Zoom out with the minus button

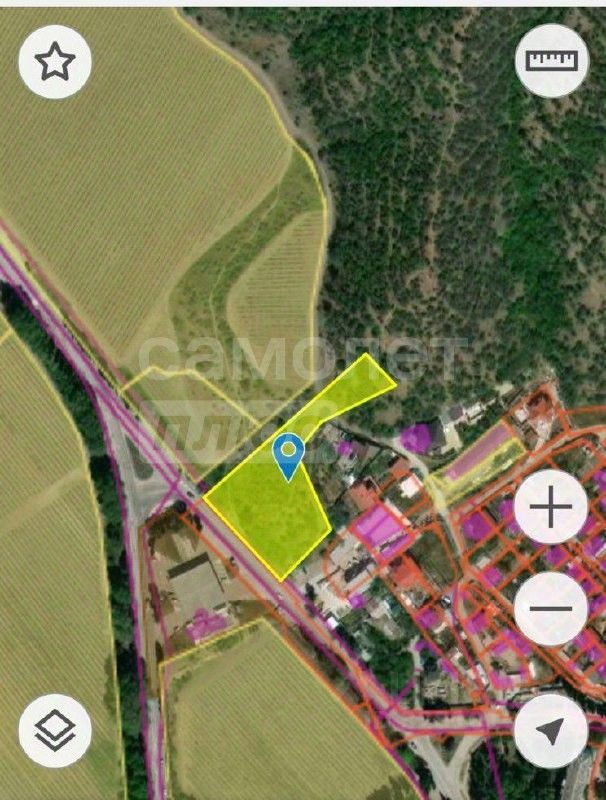(x=551, y=609)
